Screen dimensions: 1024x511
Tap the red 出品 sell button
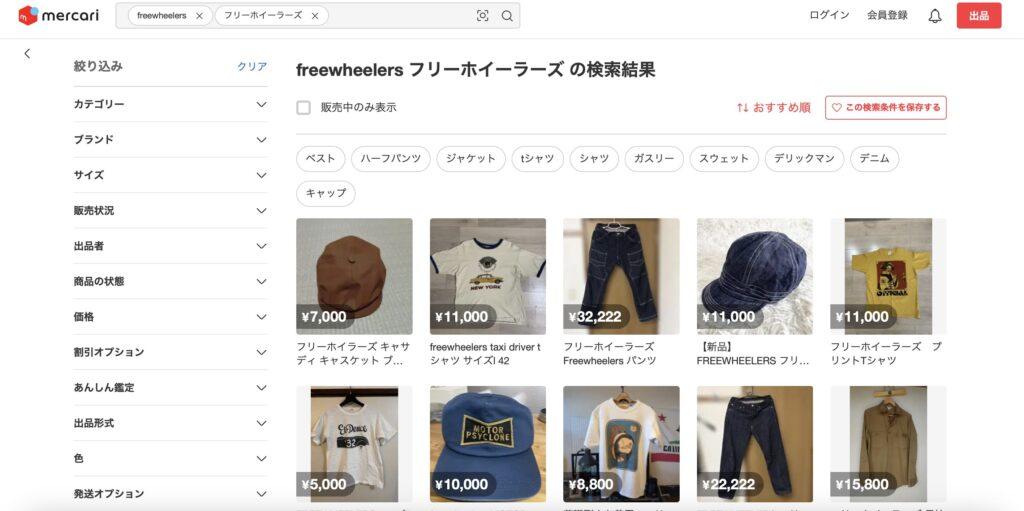coord(978,16)
